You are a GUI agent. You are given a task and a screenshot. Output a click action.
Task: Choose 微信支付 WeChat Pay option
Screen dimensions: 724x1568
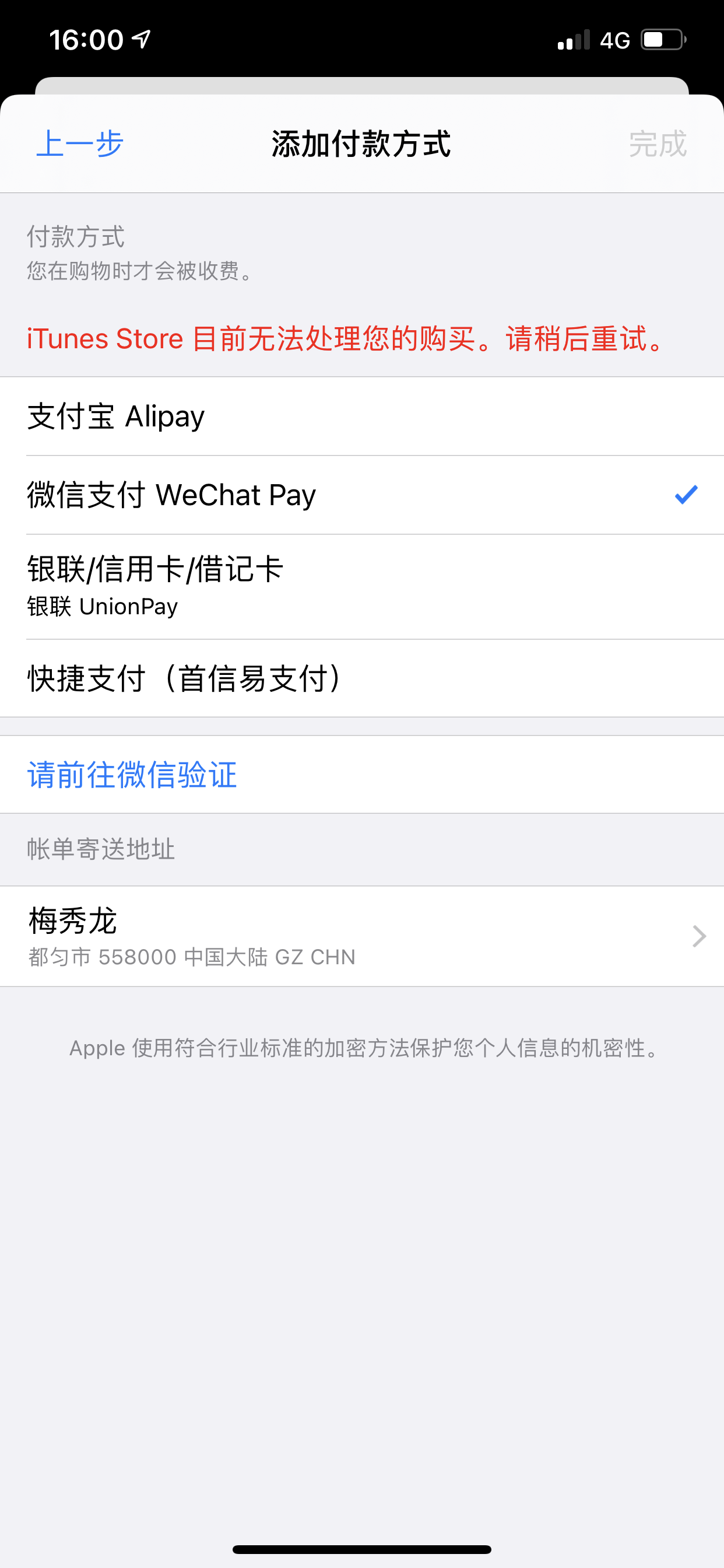click(362, 495)
